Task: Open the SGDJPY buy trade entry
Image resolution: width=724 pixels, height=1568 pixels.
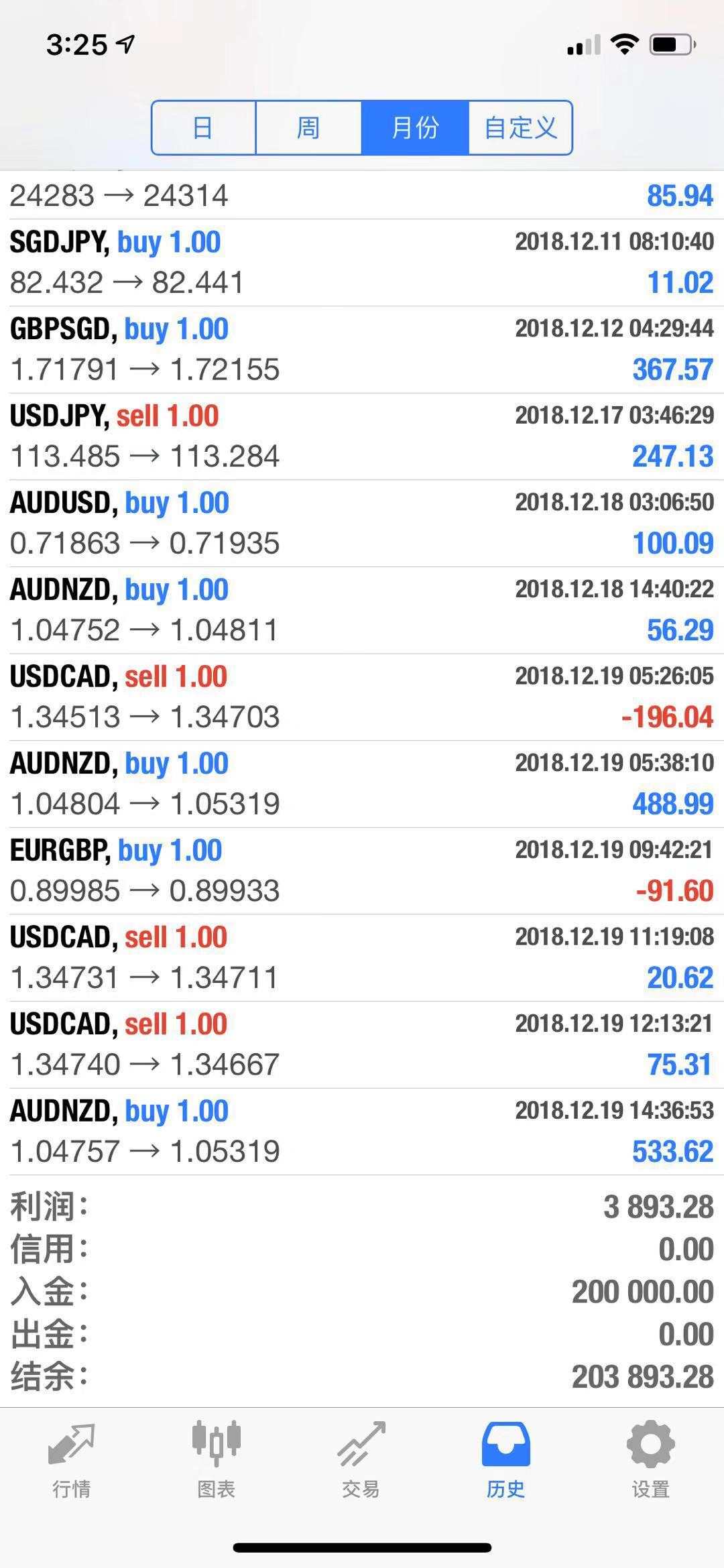Action: click(362, 262)
